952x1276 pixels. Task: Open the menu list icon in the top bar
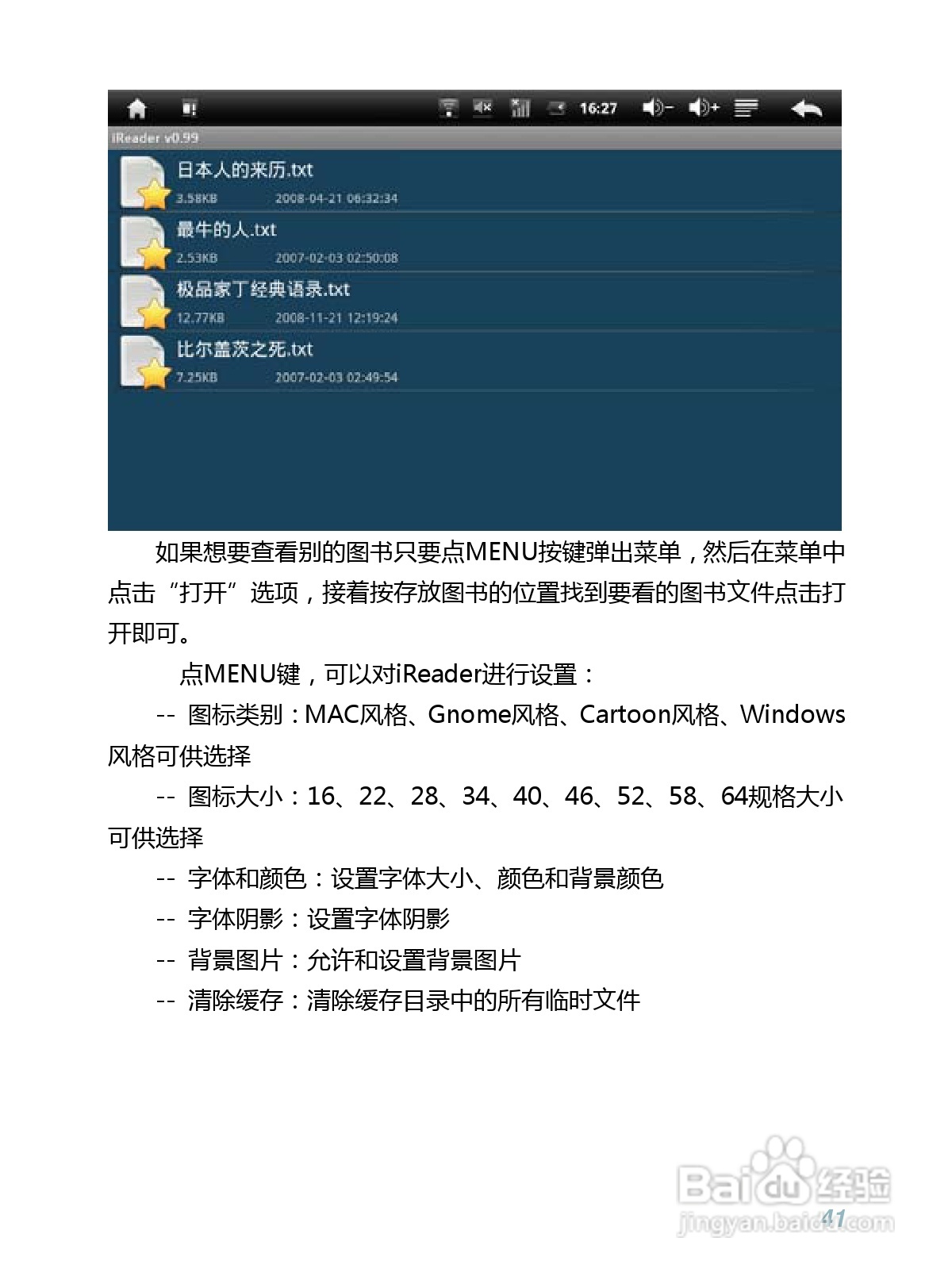747,107
